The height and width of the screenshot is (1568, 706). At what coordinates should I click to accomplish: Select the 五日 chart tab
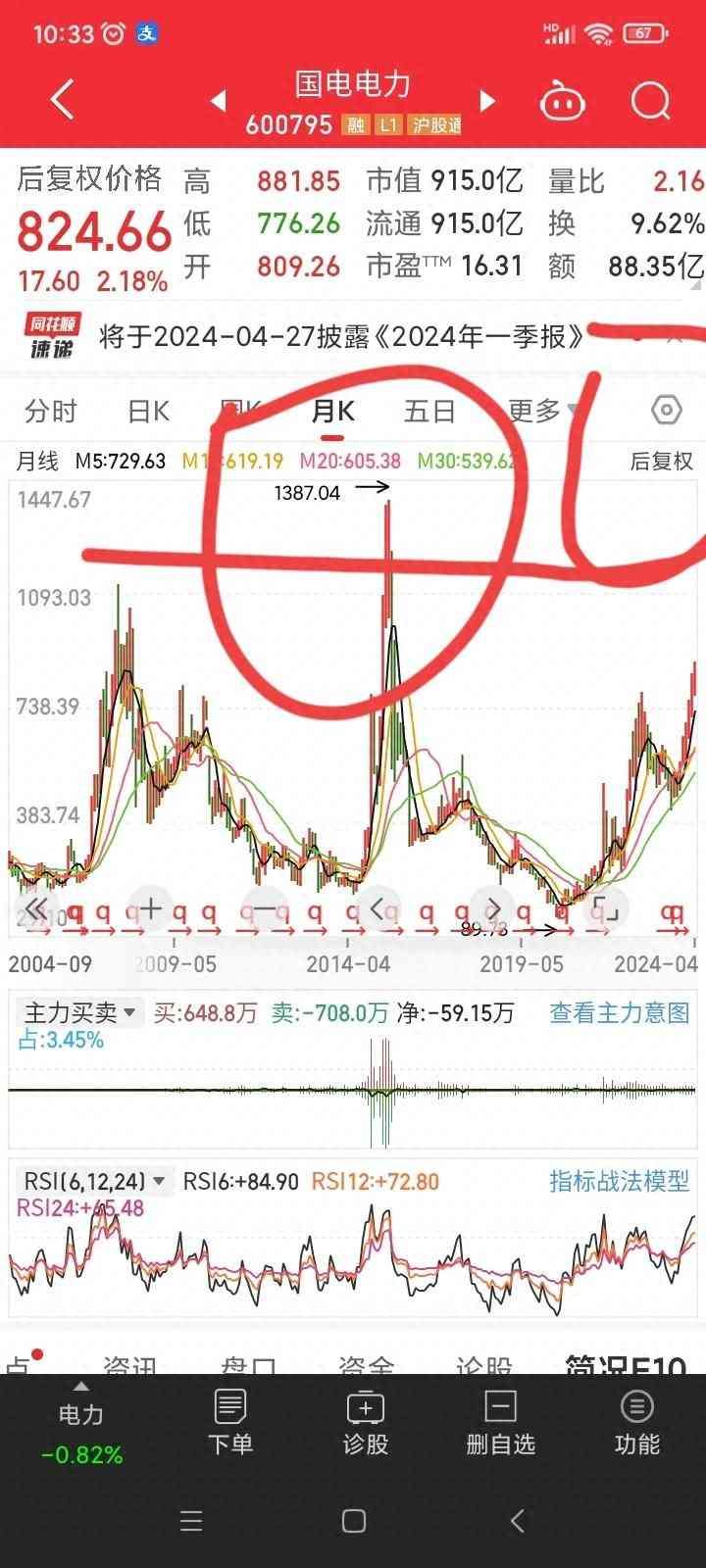click(429, 411)
